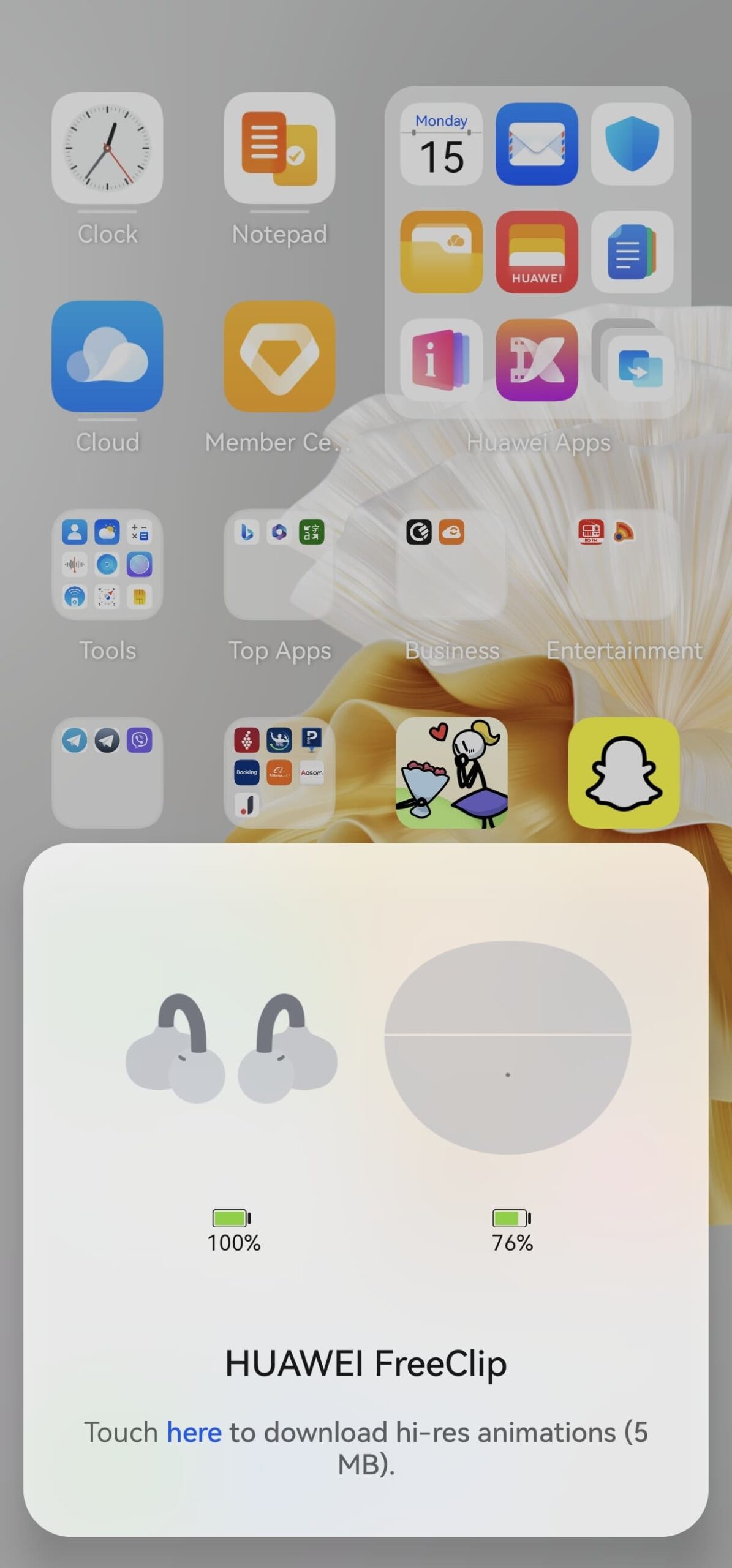Open the Cloud app
The image size is (732, 1568).
tap(107, 356)
